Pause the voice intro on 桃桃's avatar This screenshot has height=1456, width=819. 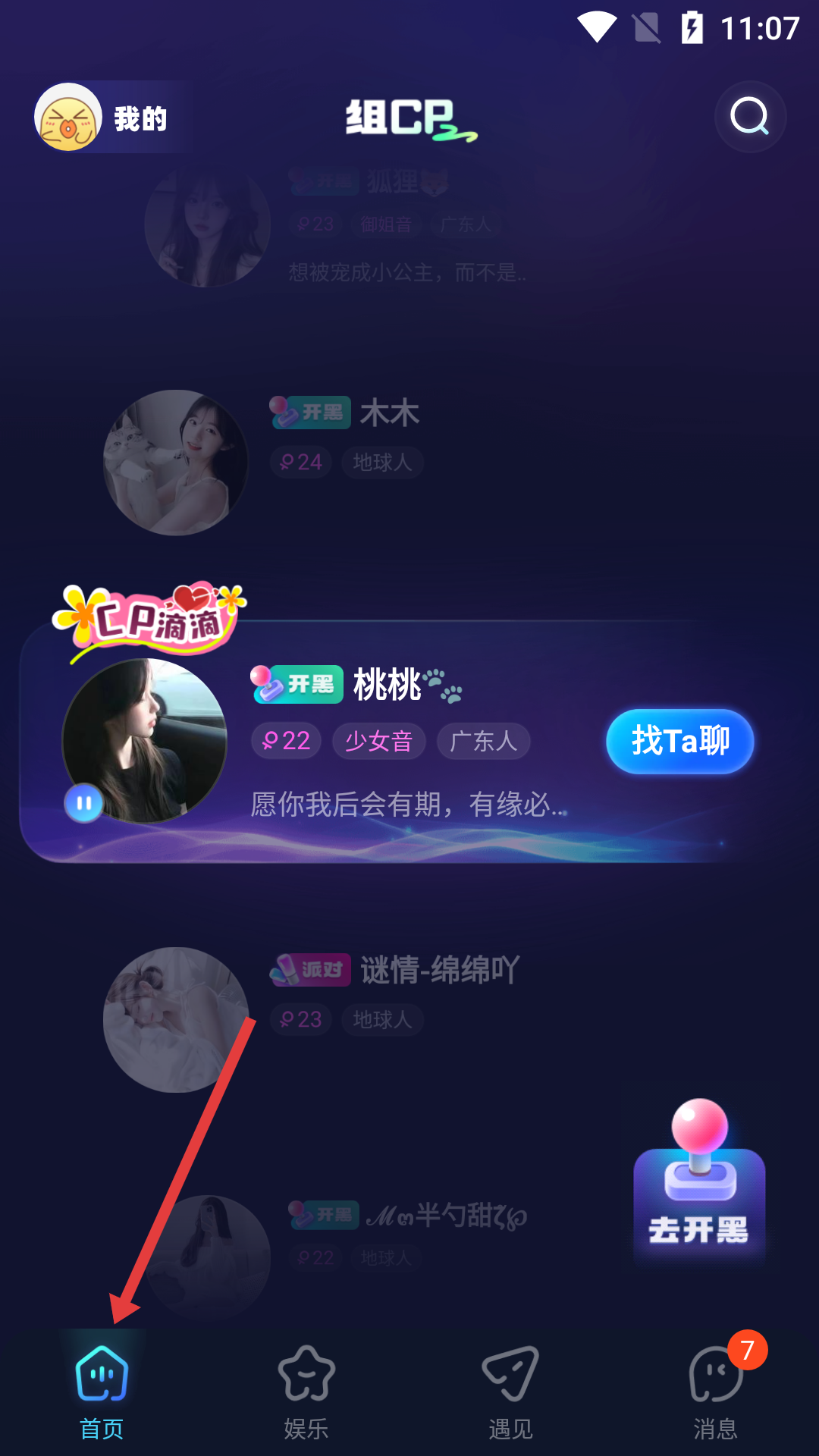[x=84, y=803]
